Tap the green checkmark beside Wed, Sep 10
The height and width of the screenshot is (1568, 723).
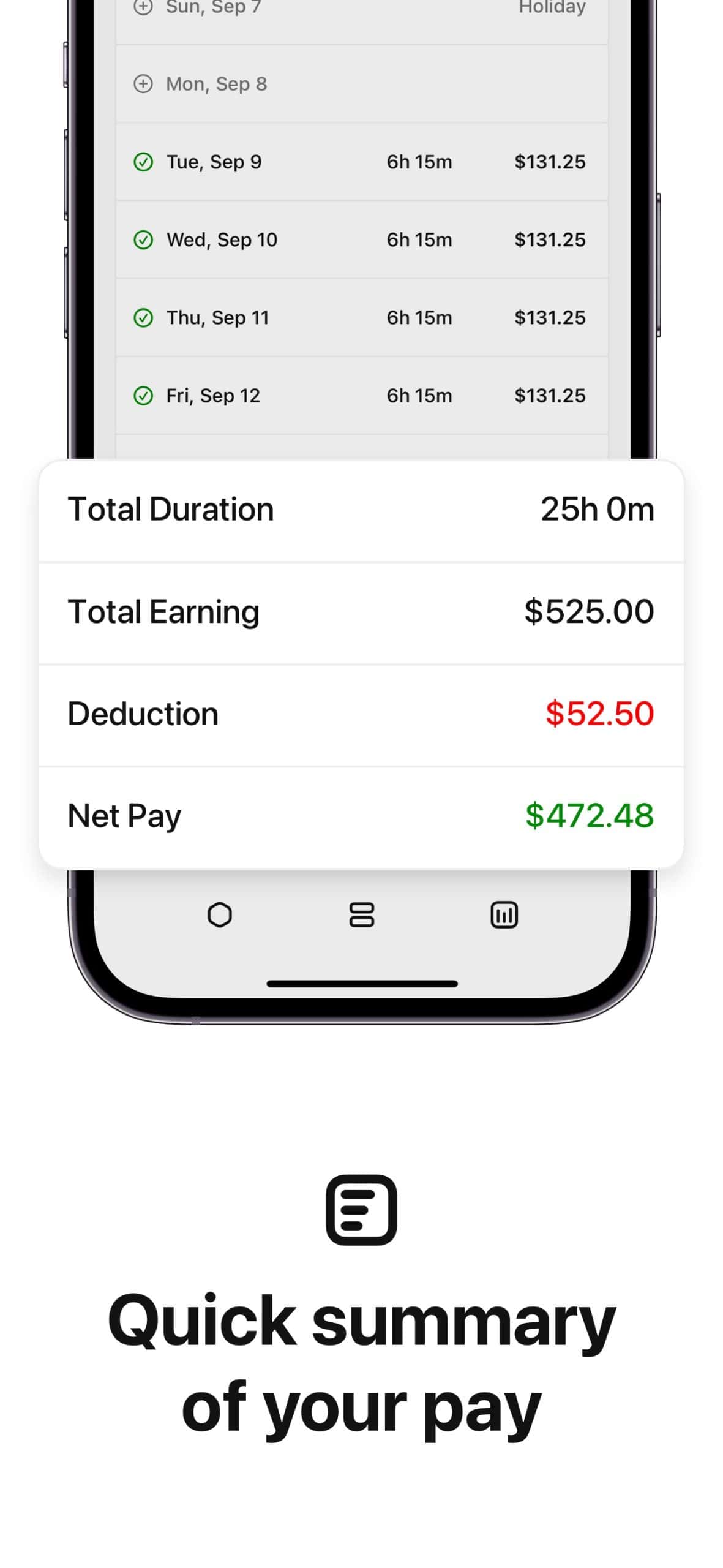(x=143, y=239)
